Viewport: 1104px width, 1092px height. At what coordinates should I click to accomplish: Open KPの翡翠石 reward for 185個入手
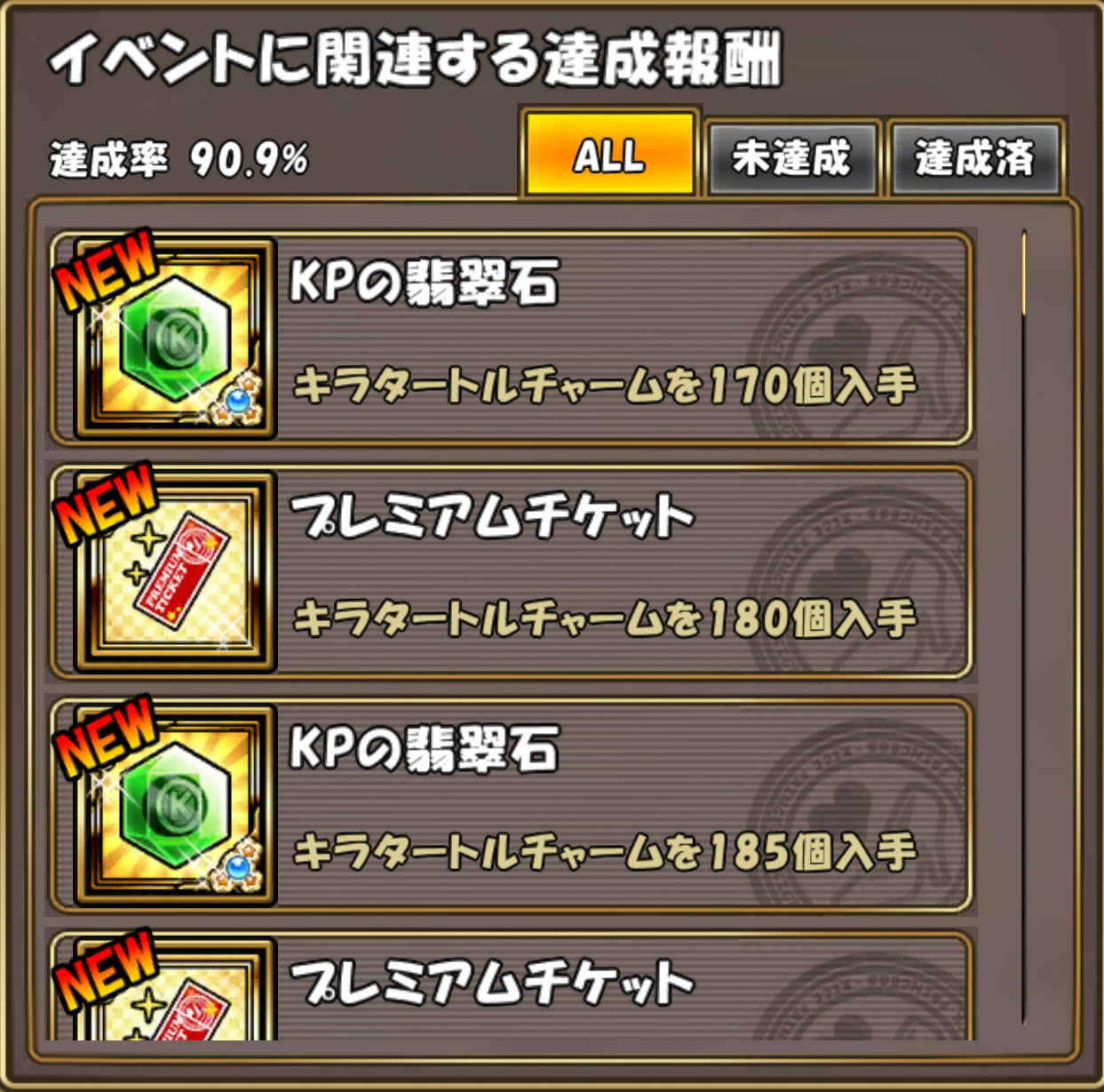pyautogui.click(x=512, y=804)
